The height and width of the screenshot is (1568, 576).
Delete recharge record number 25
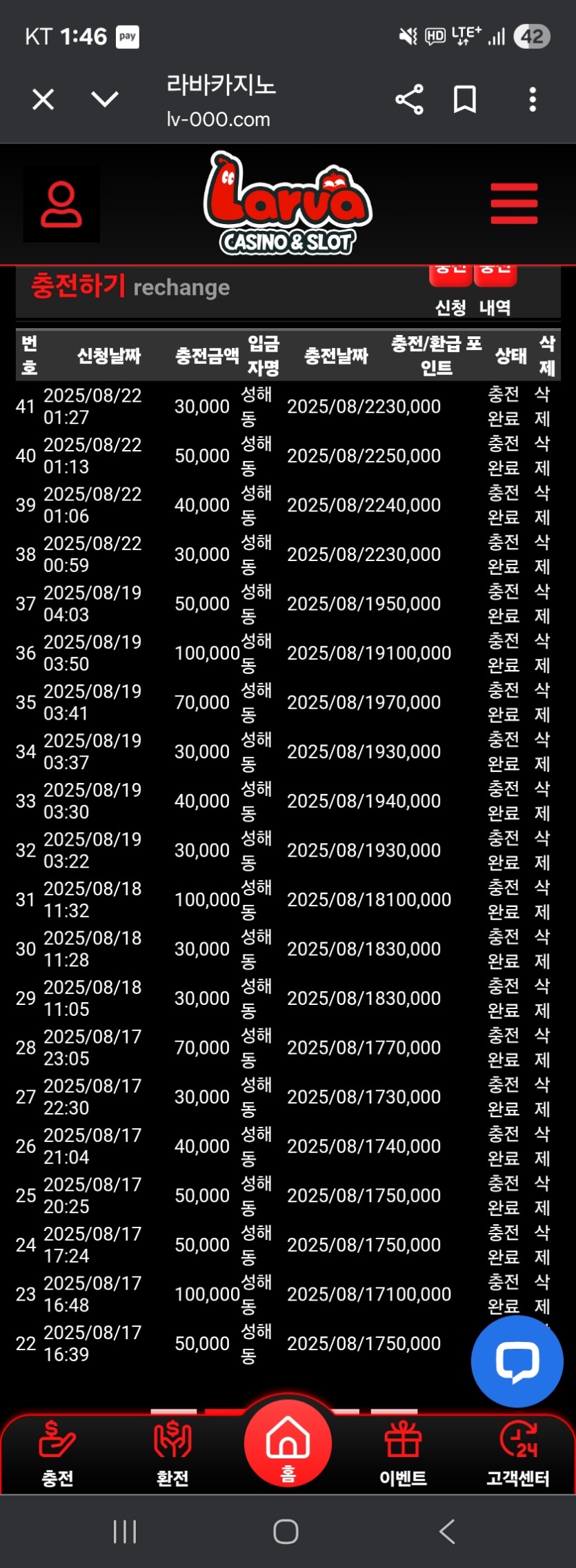point(542,1195)
